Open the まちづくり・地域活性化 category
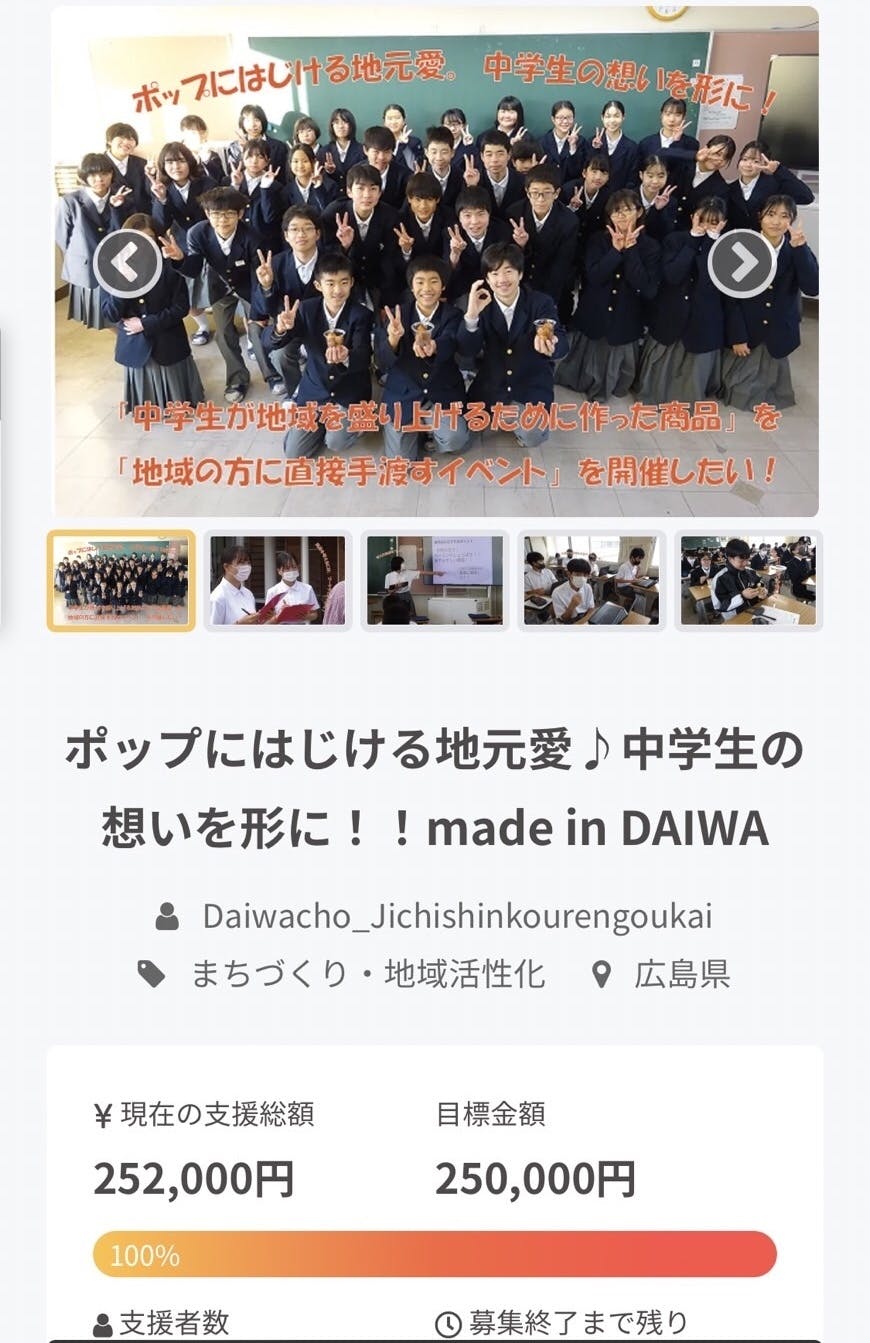This screenshot has height=1343, width=870. tap(368, 974)
